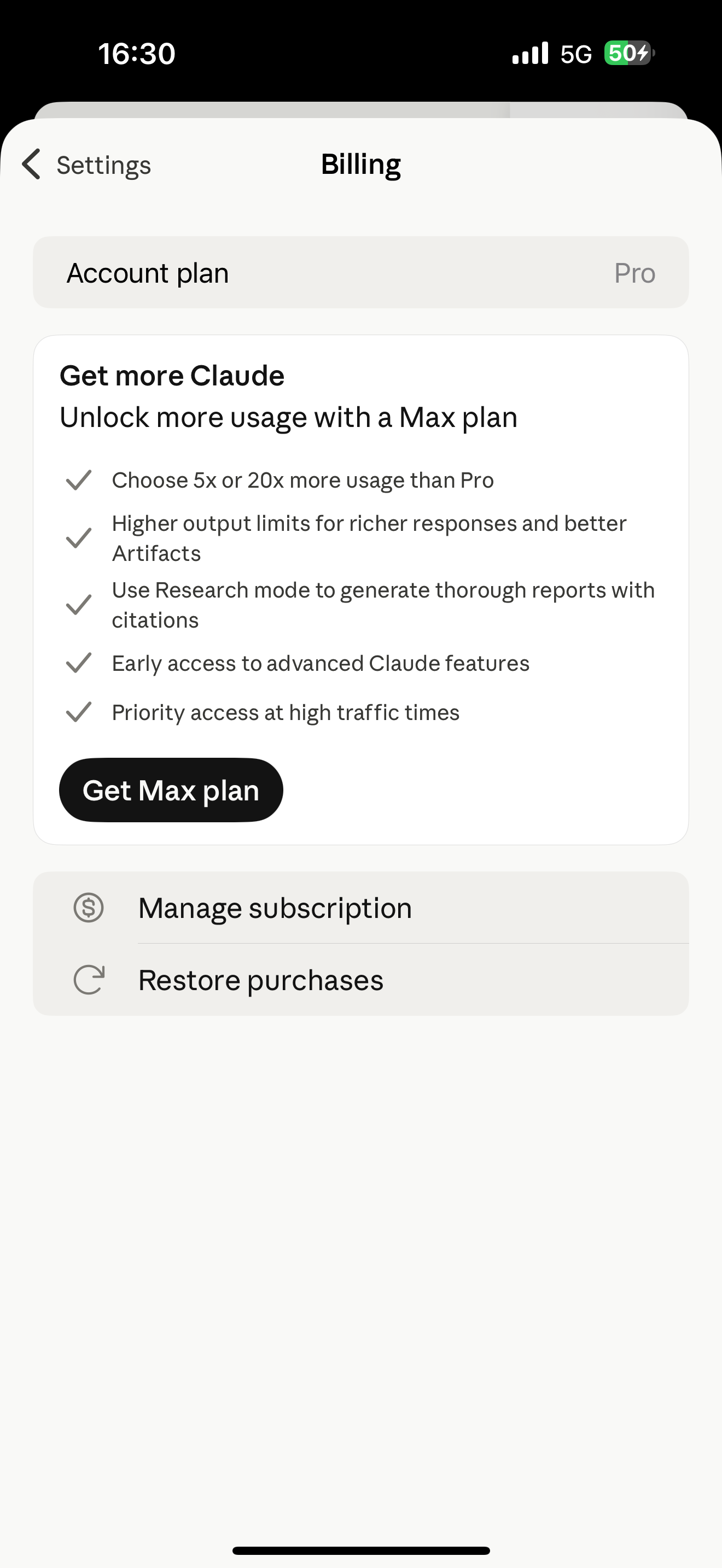722x1568 pixels.
Task: Select Restore purchases
Action: [361, 980]
